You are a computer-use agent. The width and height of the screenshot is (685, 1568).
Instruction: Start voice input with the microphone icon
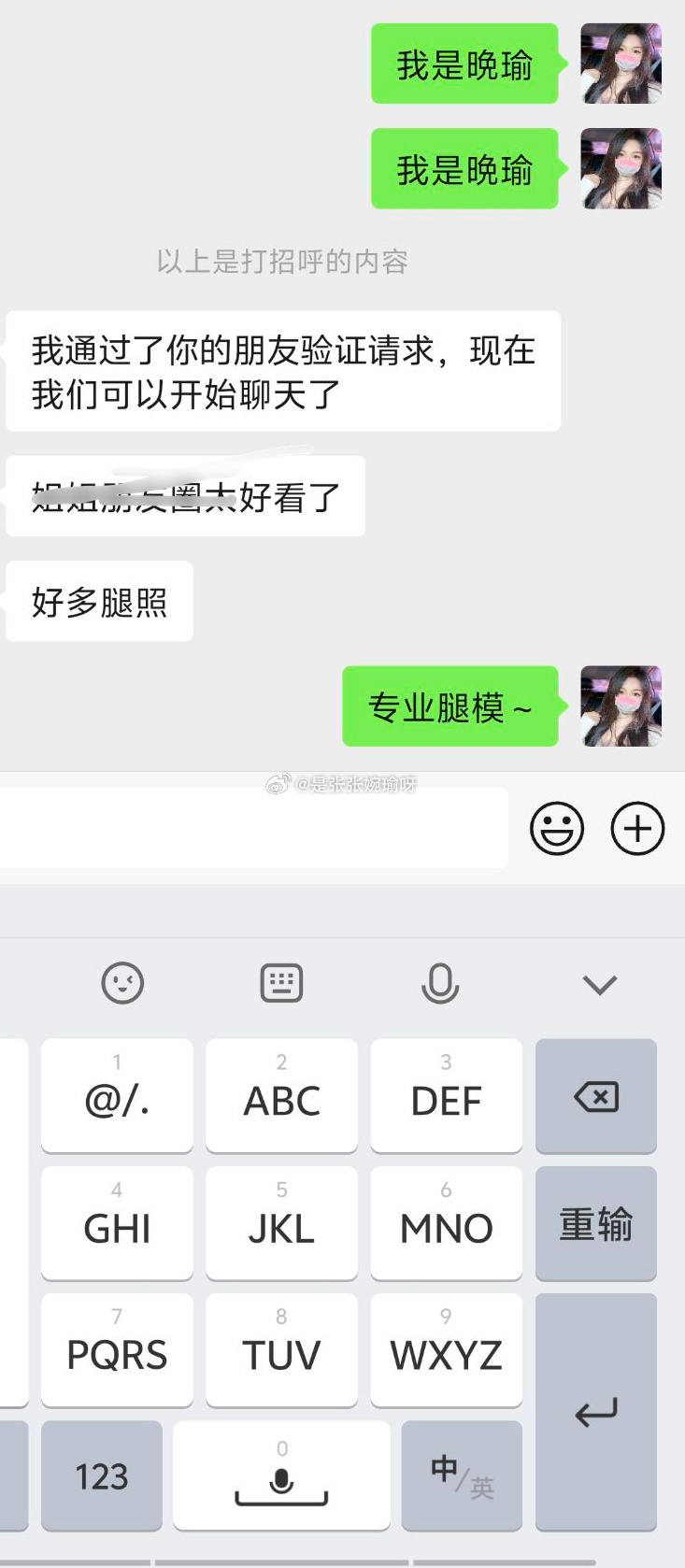coord(440,983)
